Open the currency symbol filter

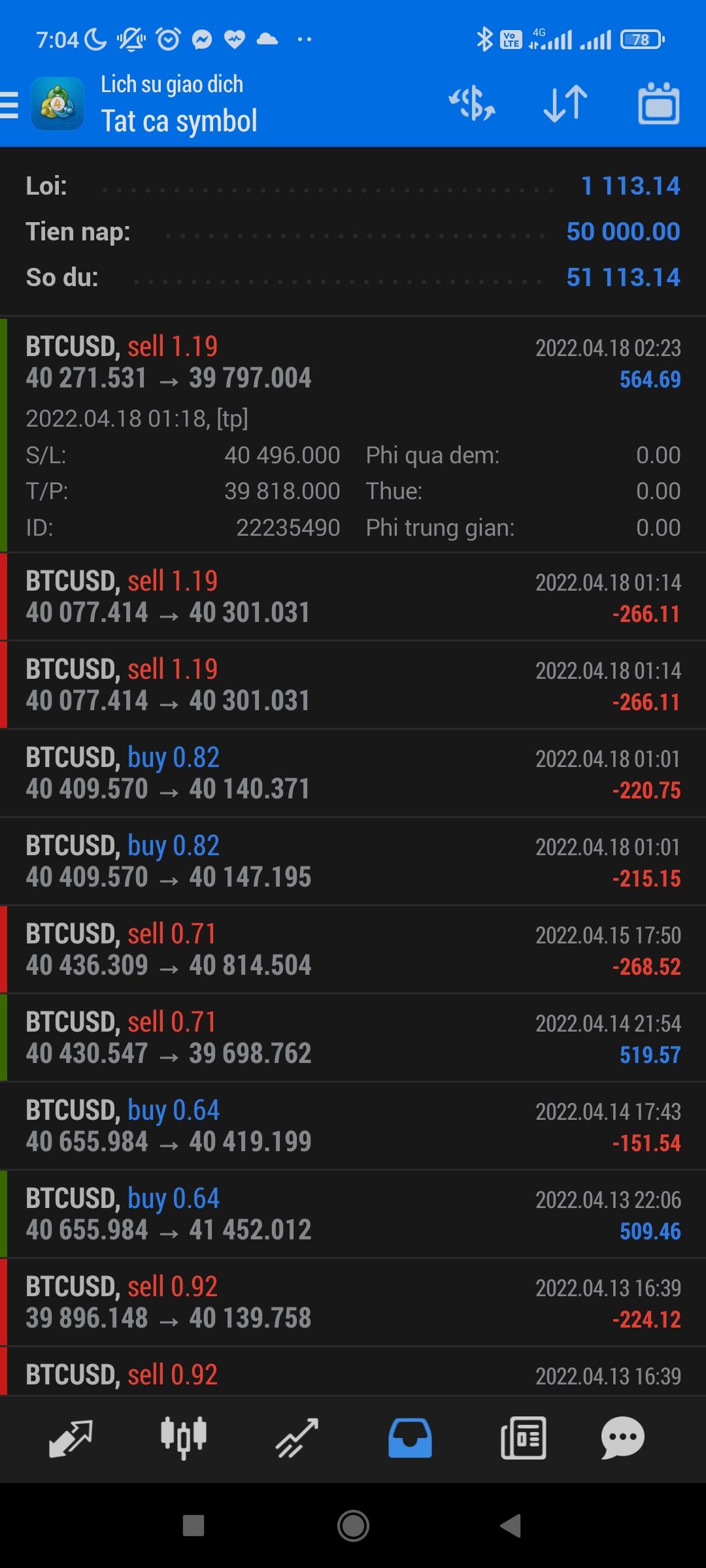pos(471,105)
